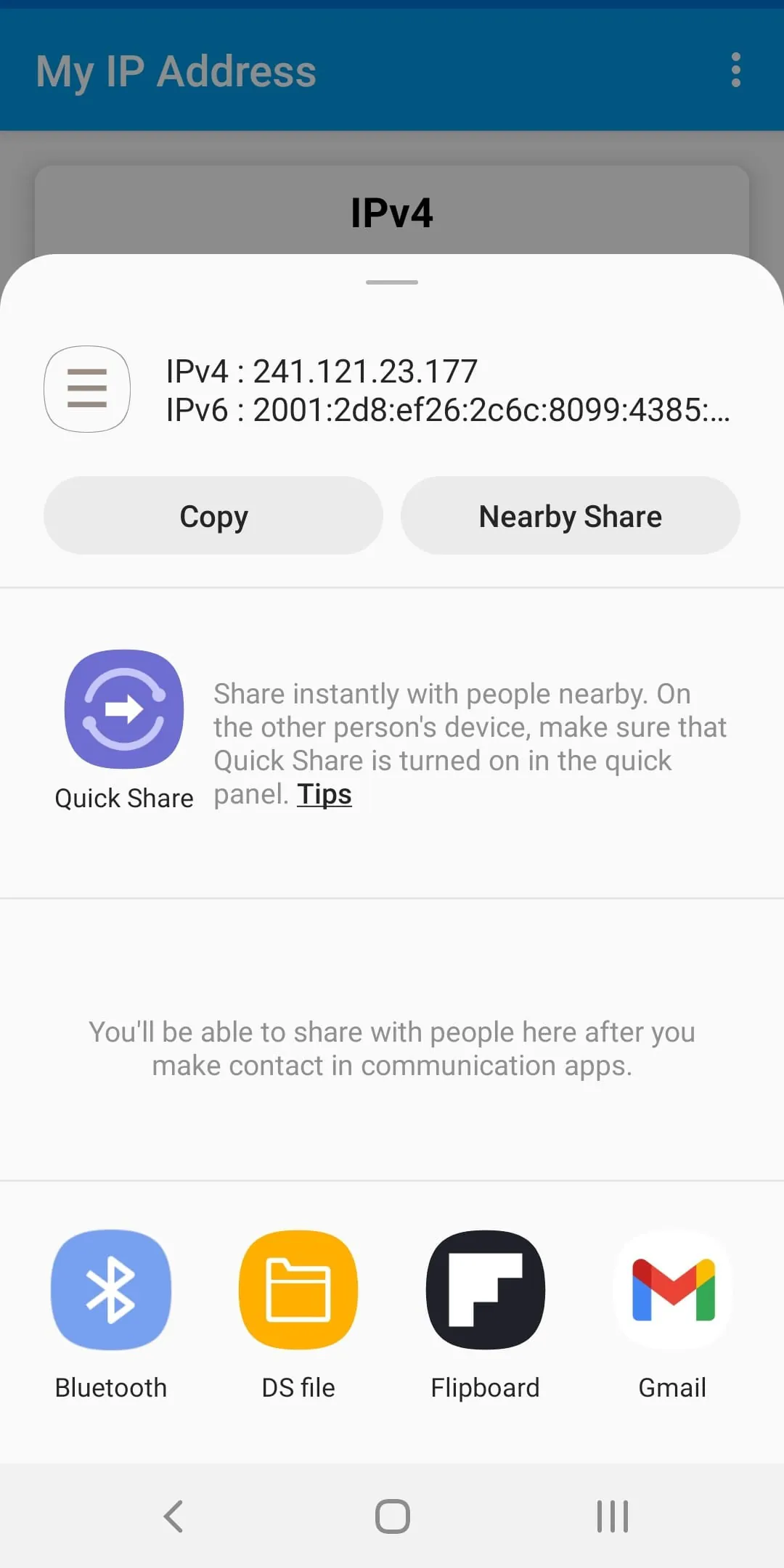
Task: Send the IP address through Gmail
Action: pos(672,1291)
